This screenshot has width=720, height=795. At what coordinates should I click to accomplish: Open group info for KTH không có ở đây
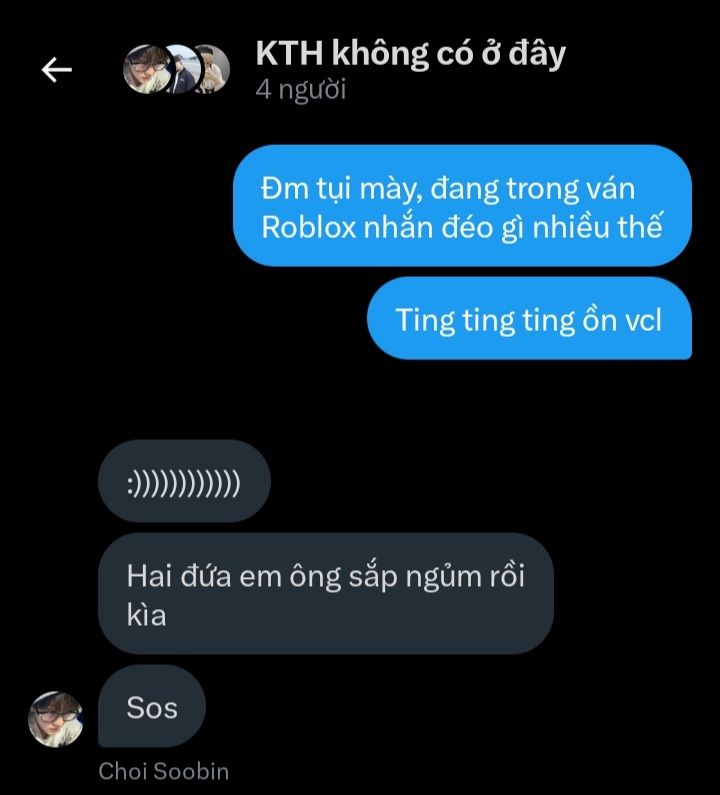(410, 54)
